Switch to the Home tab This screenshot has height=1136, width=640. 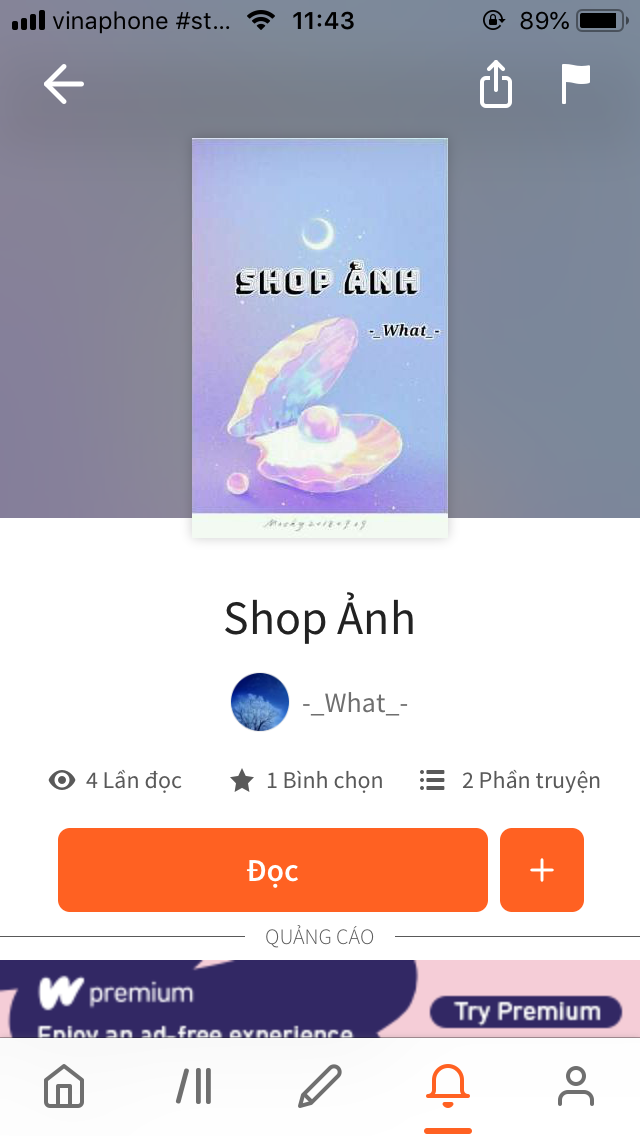(x=64, y=1087)
